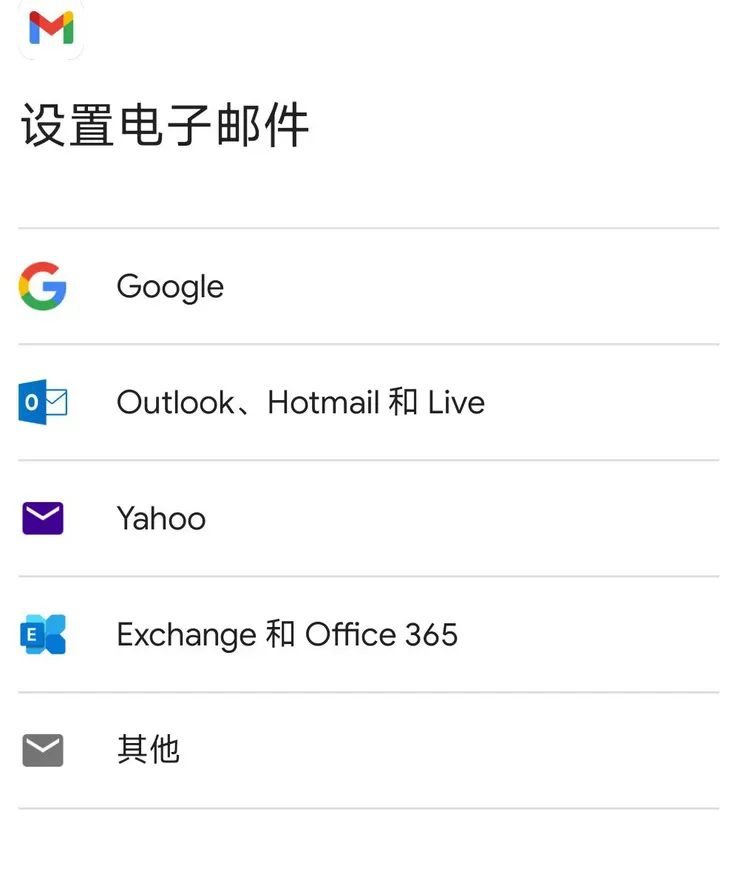The width and height of the screenshot is (740, 891).
Task: Click the Google provider label text
Action: 169,287
